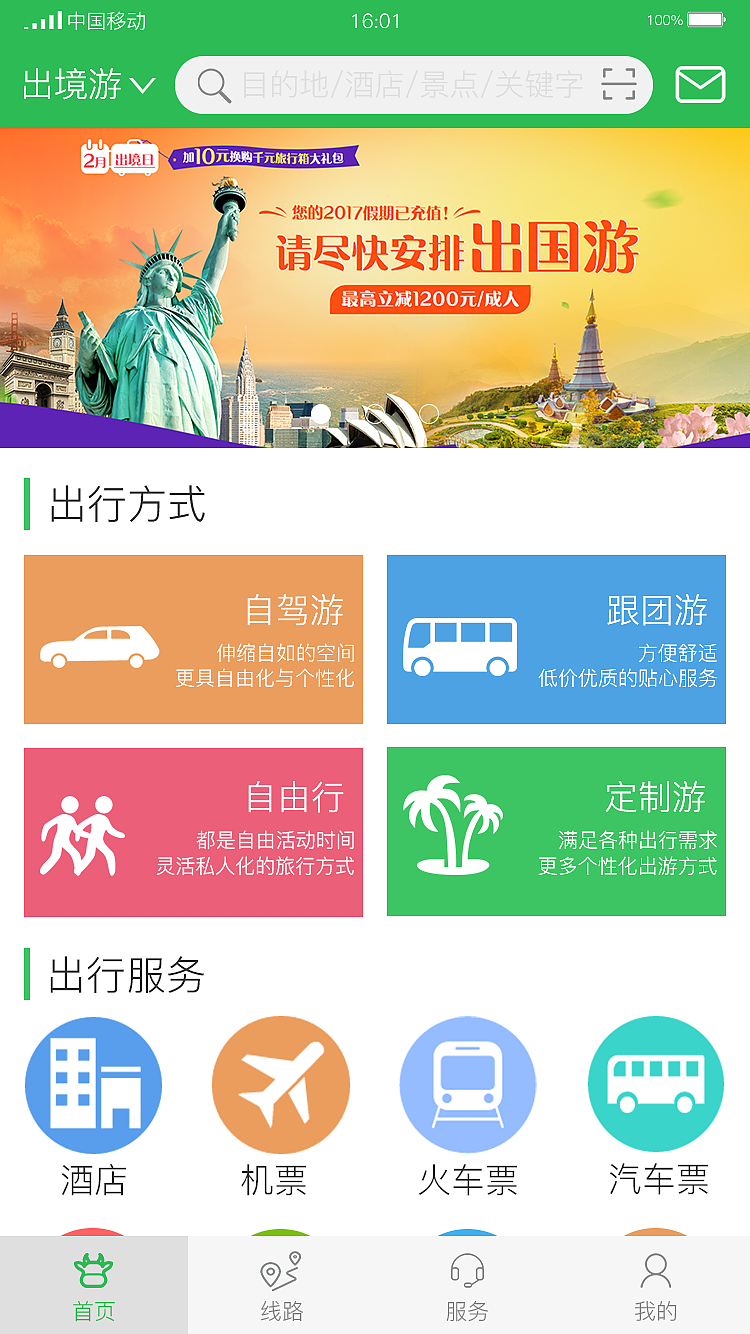This screenshot has height=1334, width=750.
Task: Expand the 出境游 dropdown
Action: tap(88, 85)
